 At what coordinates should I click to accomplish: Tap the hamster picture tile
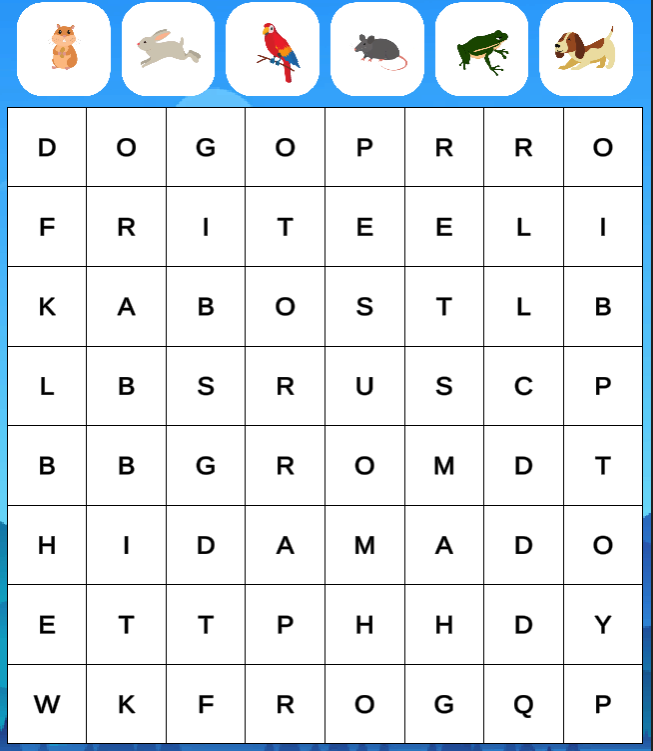(x=64, y=49)
